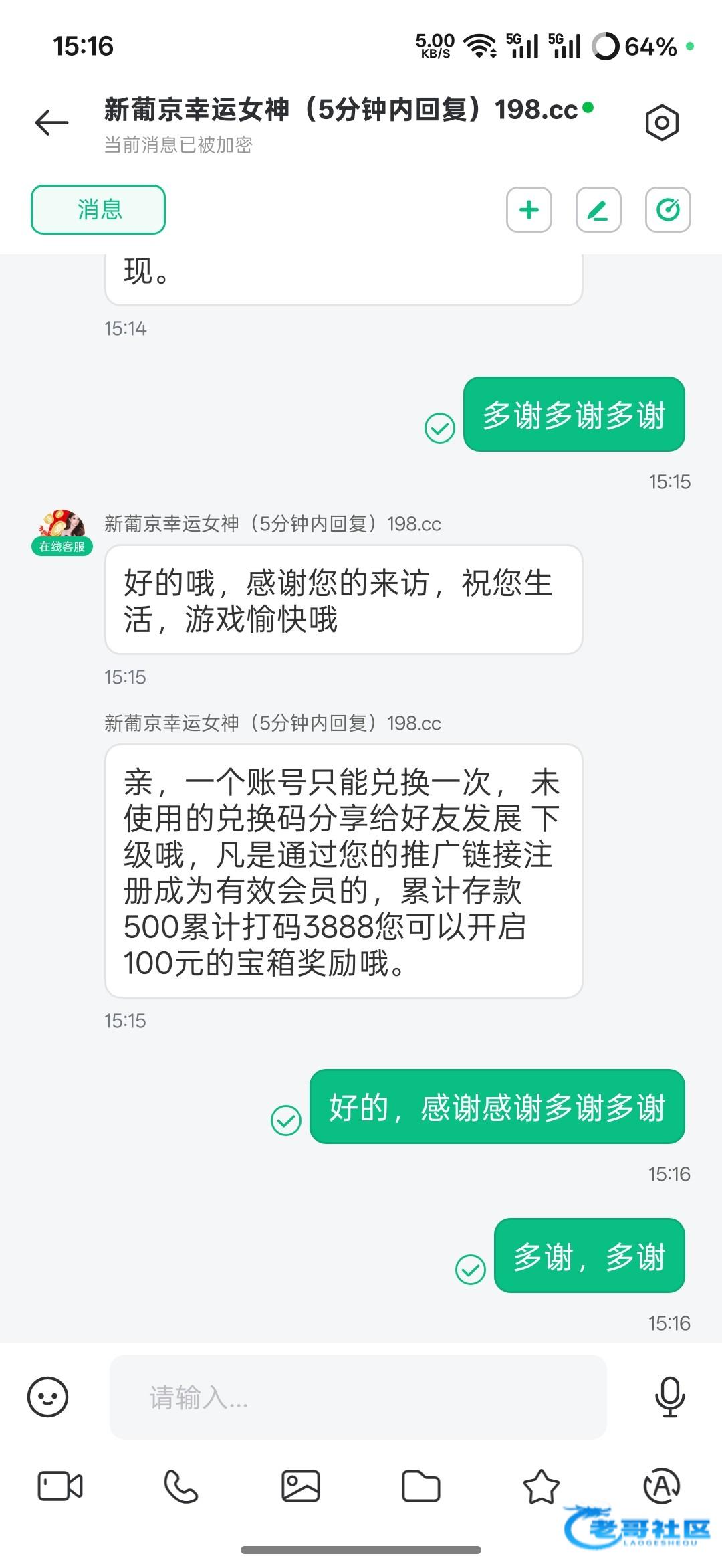The width and height of the screenshot is (722, 1568).
Task: Open the edit pencil button
Action: click(x=598, y=210)
